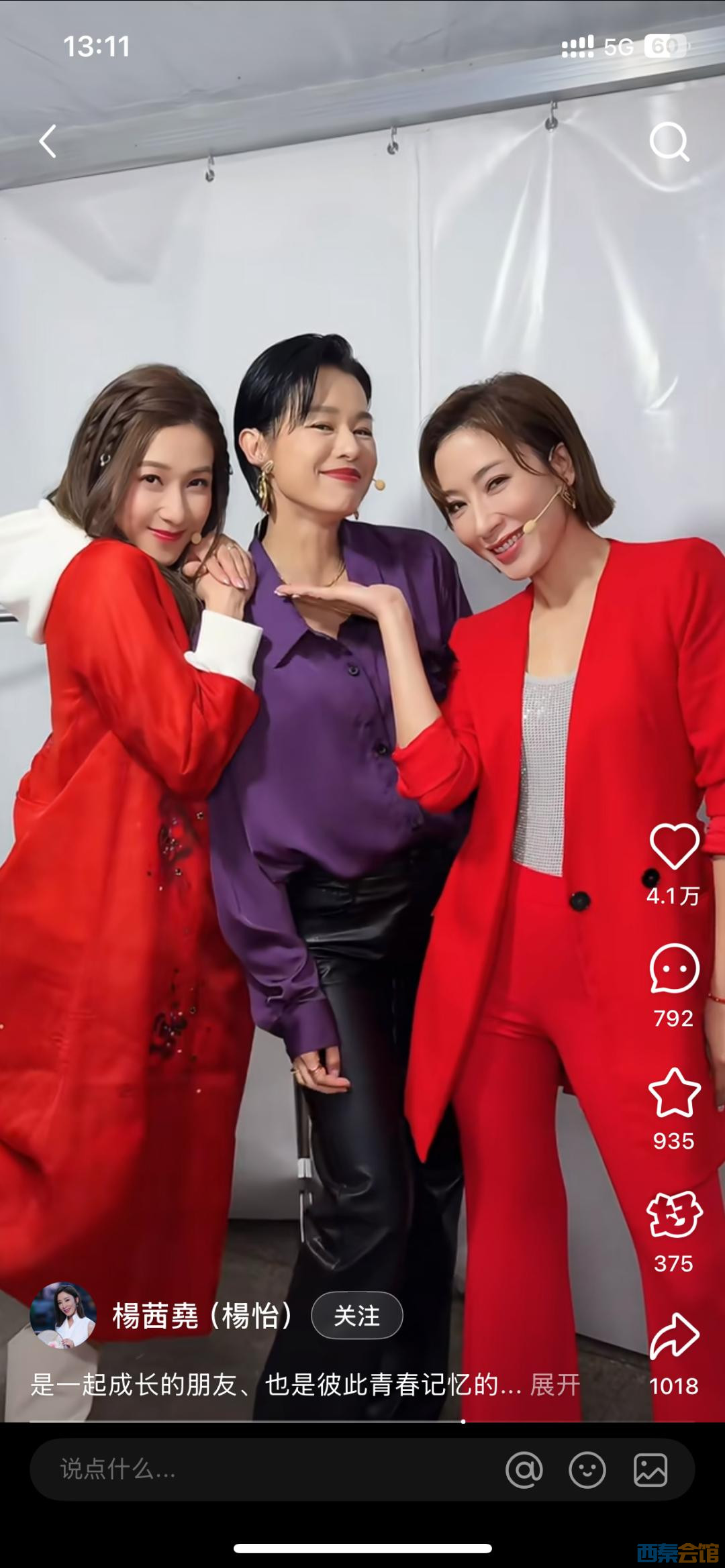The width and height of the screenshot is (725, 1568).
Task: Open search with the magnifier icon
Action: click(x=669, y=142)
